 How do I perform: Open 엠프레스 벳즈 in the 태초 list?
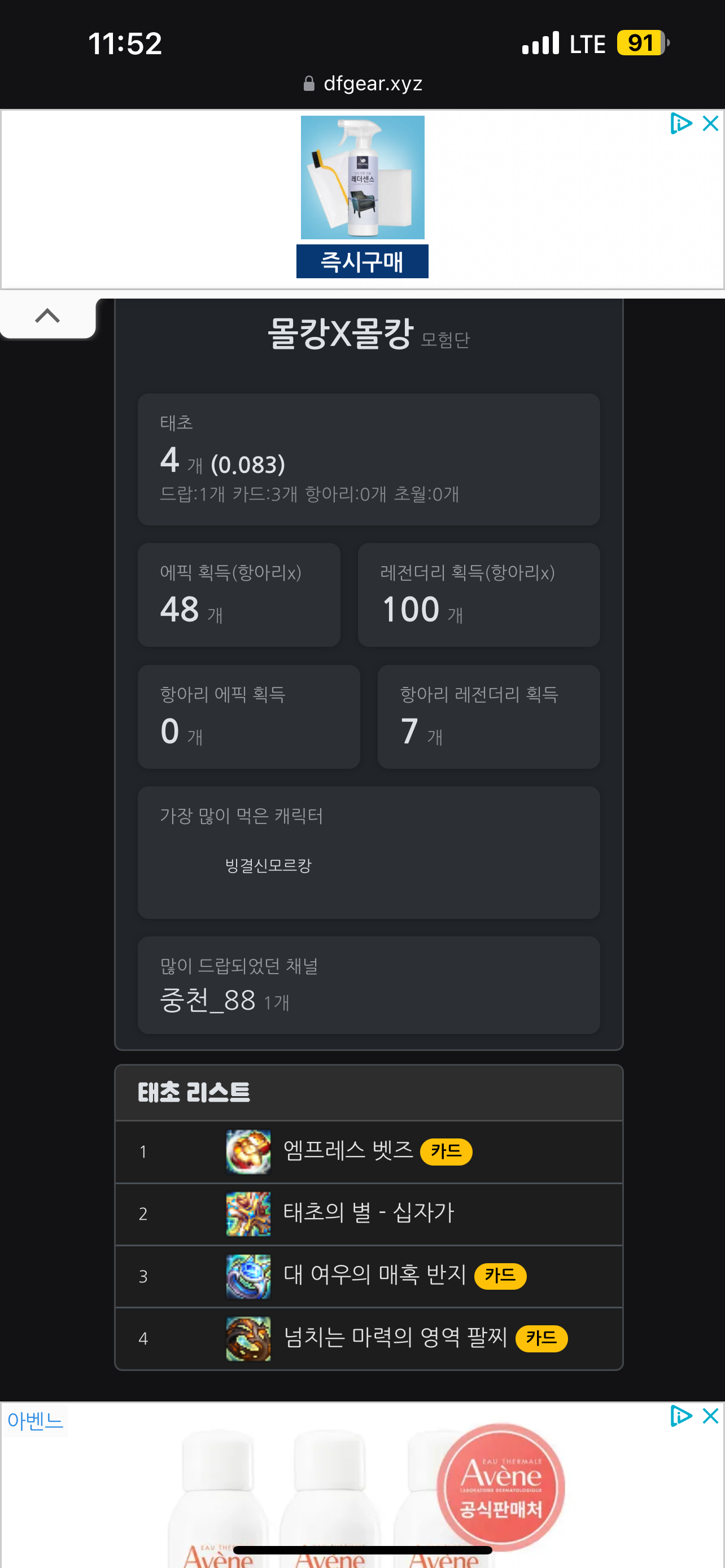tap(348, 1151)
